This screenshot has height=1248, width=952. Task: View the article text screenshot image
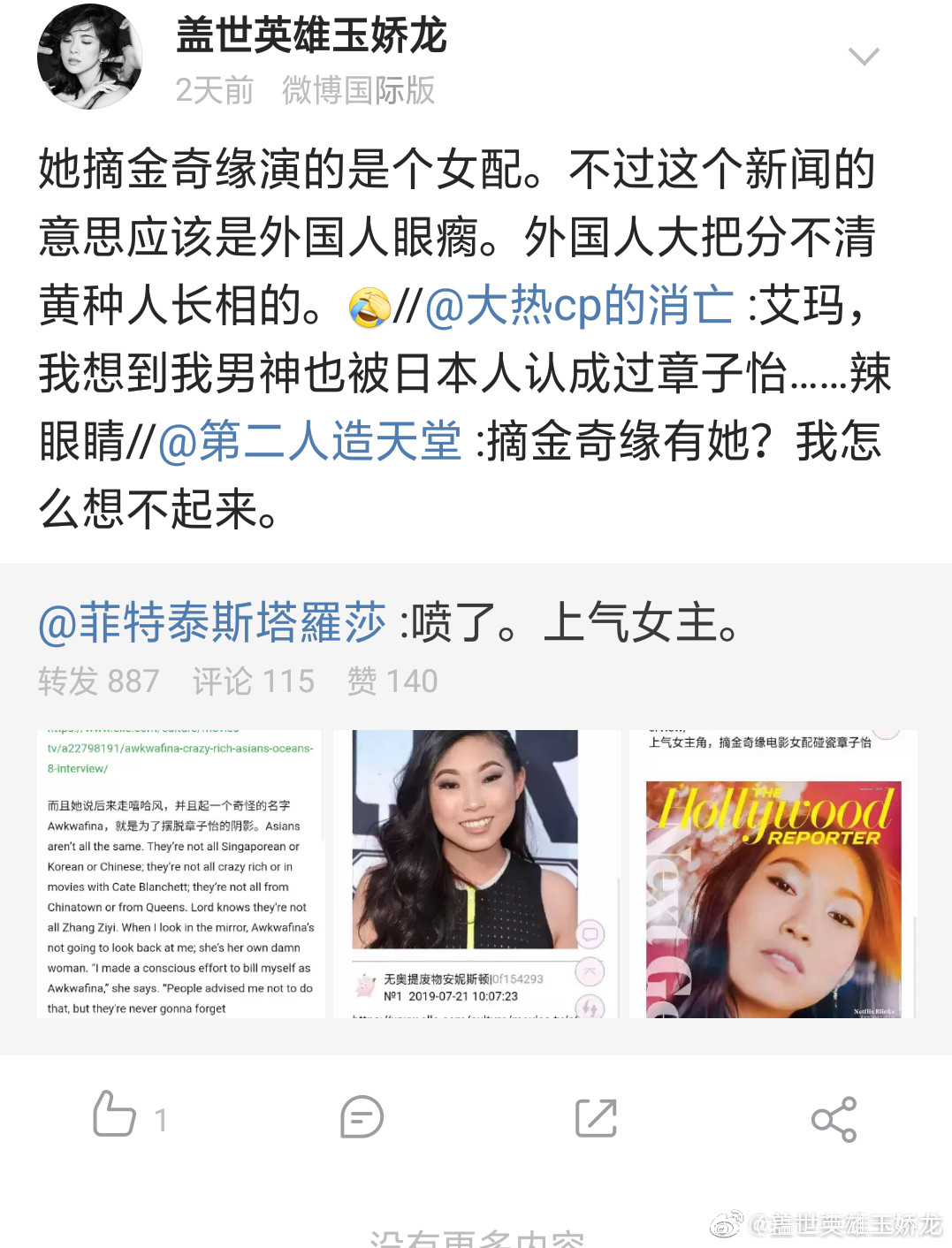point(180,873)
